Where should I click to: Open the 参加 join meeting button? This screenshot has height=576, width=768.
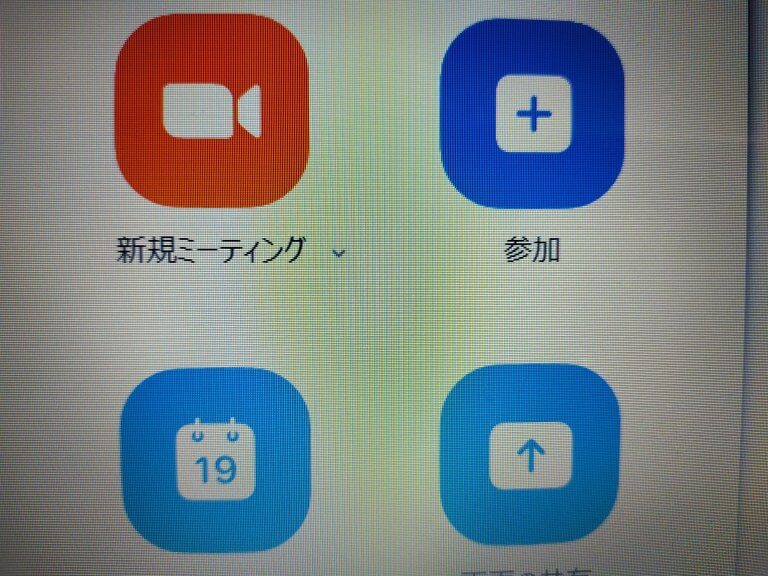[531, 113]
